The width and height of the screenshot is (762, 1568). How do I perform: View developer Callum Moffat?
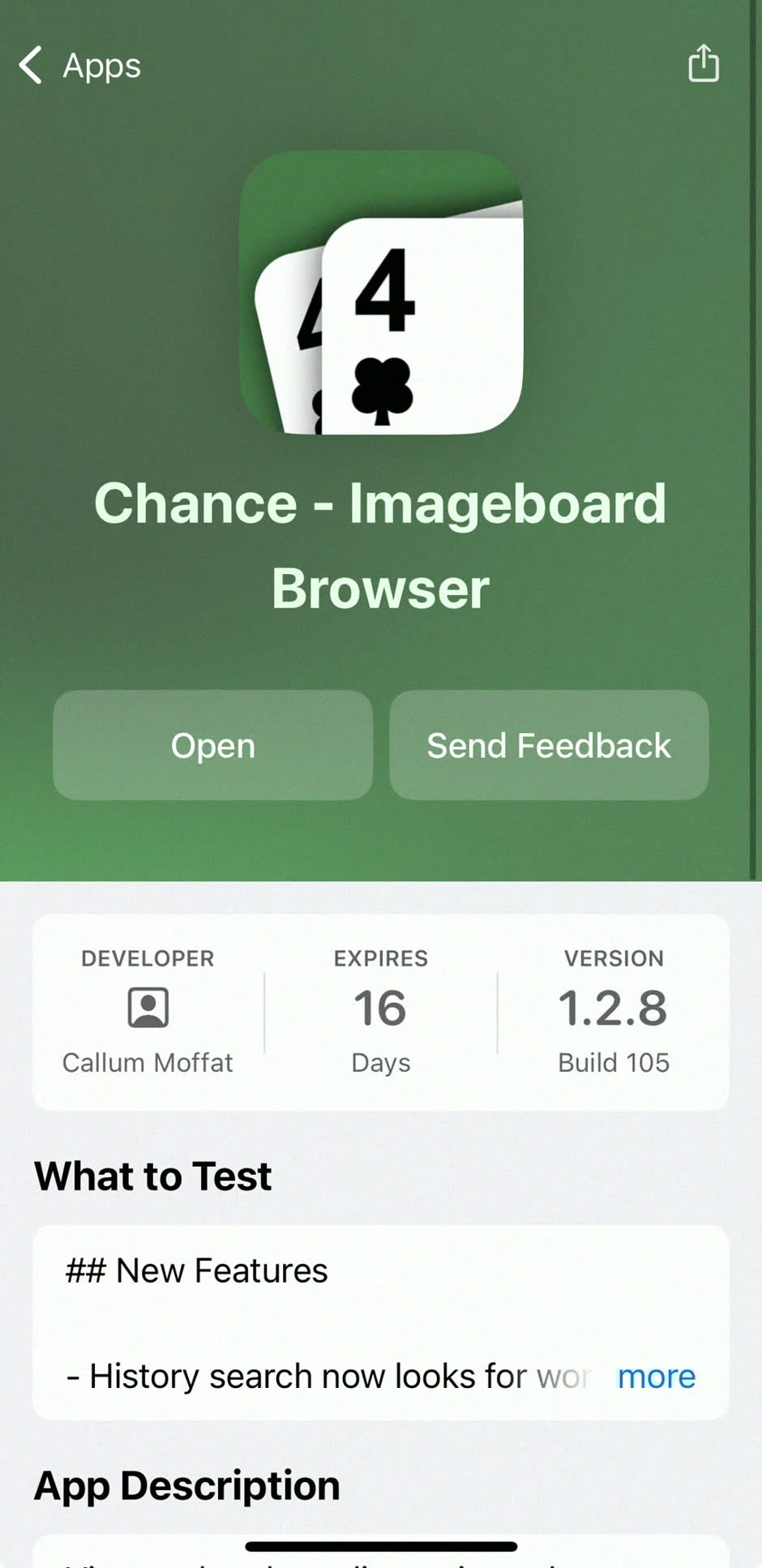tap(148, 1012)
